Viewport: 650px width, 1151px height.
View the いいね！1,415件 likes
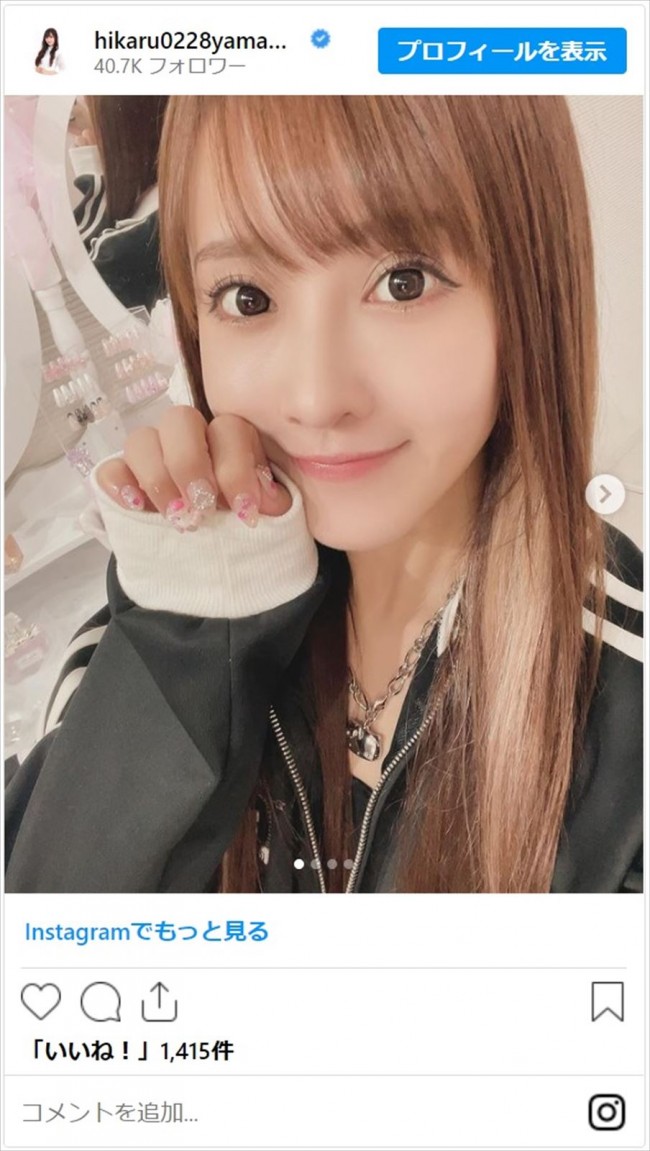(128, 1050)
